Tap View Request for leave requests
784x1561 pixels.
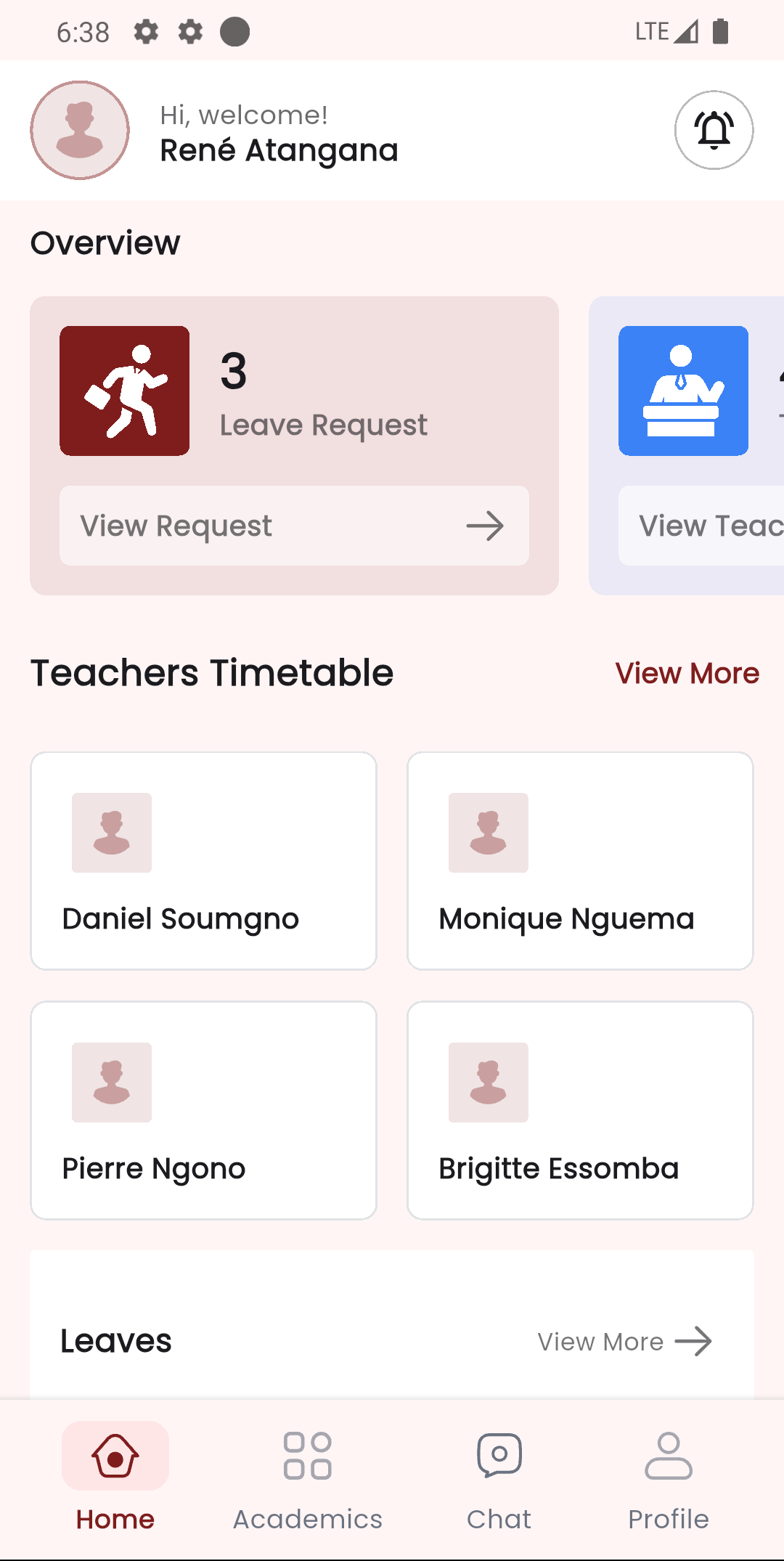click(x=293, y=526)
